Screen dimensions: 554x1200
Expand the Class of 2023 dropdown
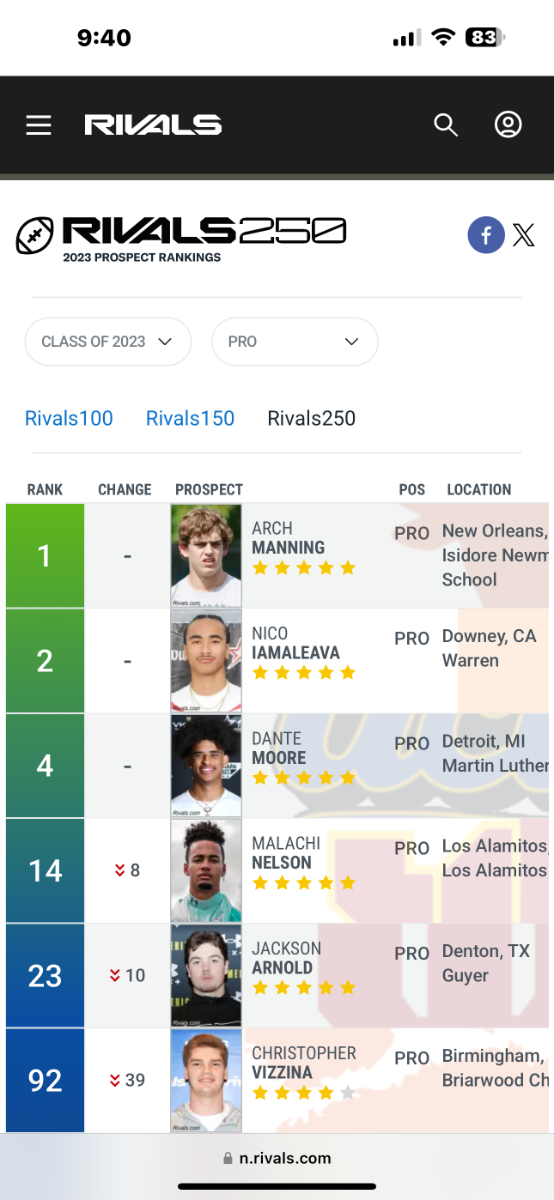[x=108, y=341]
